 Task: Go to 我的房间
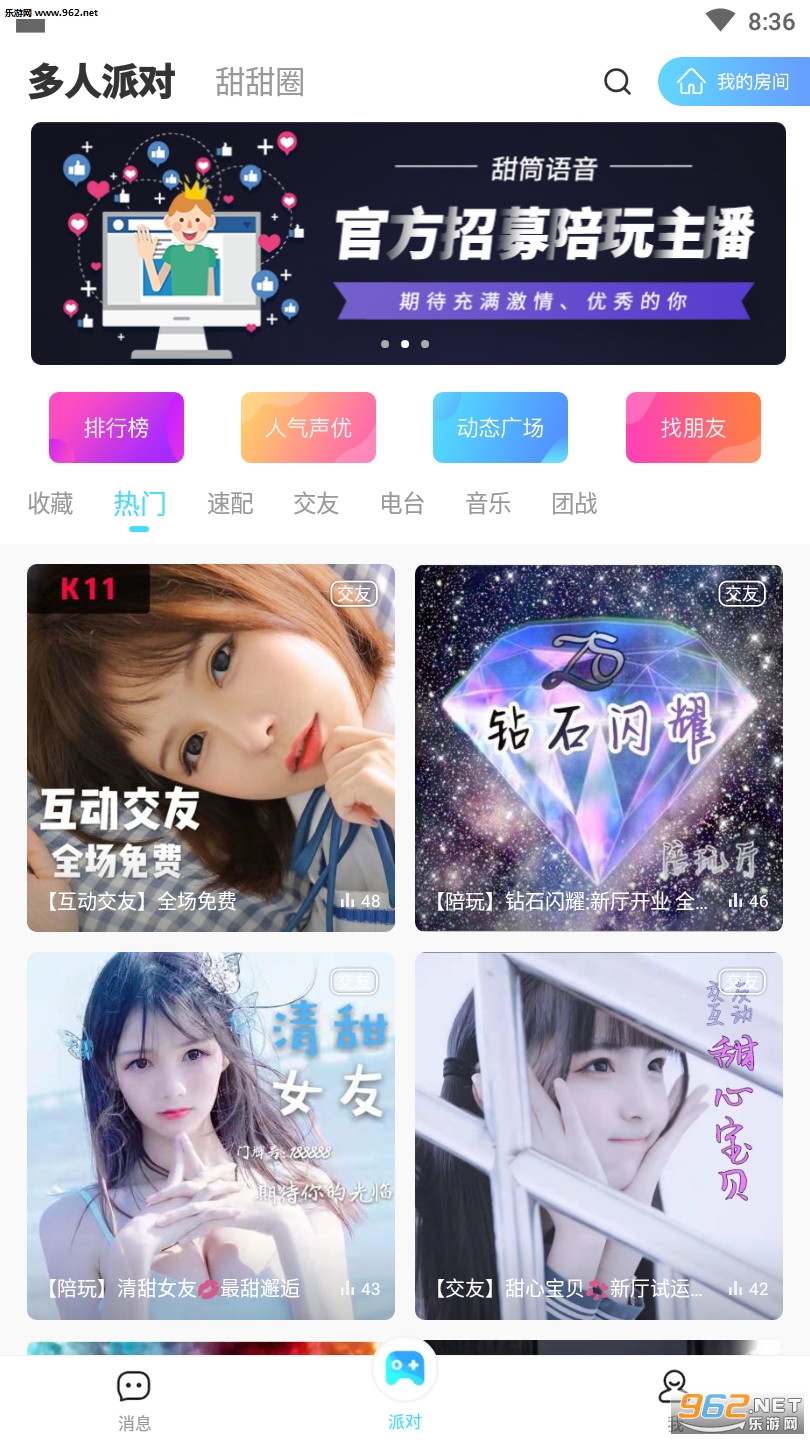733,82
